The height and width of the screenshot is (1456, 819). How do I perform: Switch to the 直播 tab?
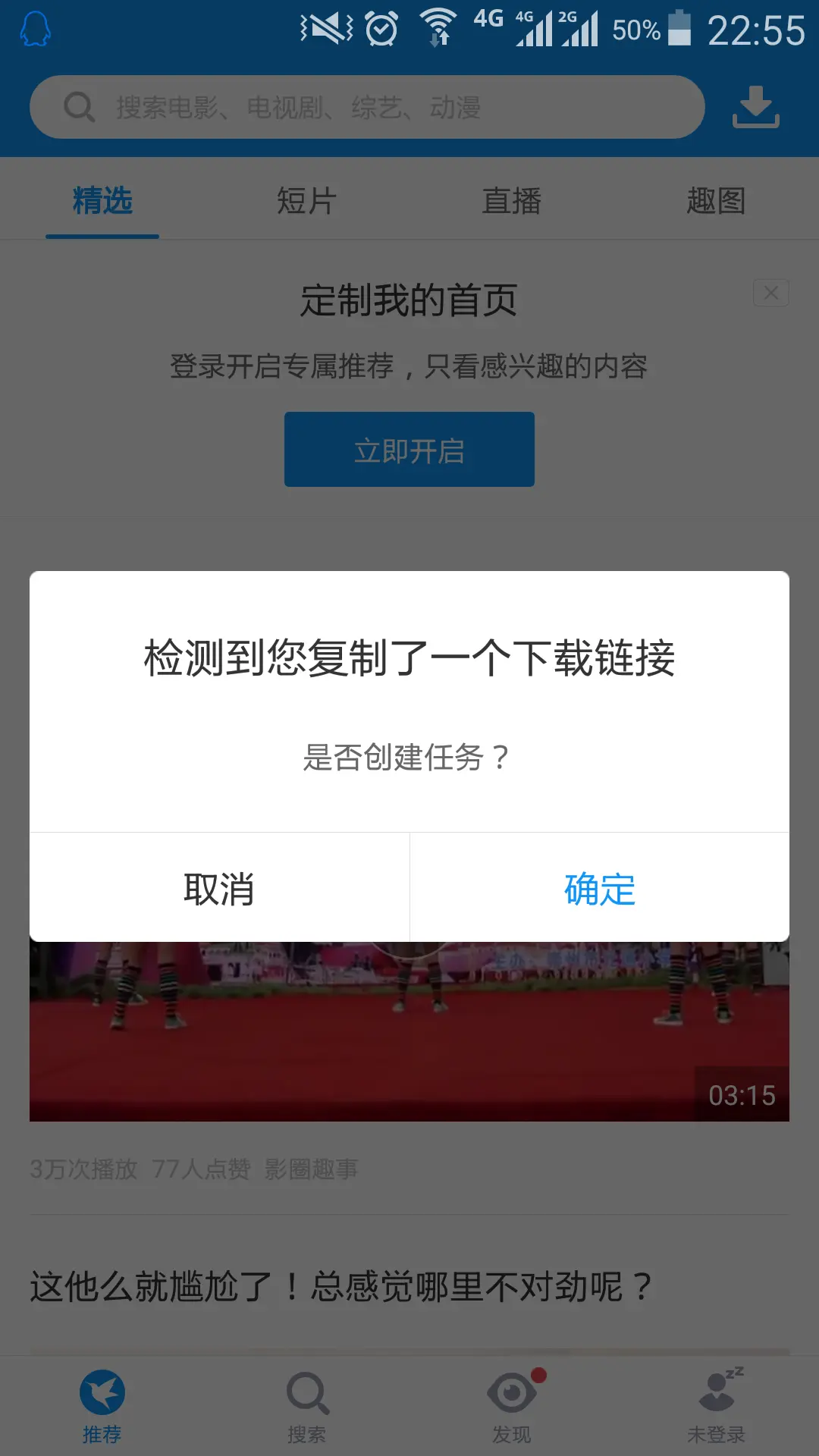click(x=511, y=201)
